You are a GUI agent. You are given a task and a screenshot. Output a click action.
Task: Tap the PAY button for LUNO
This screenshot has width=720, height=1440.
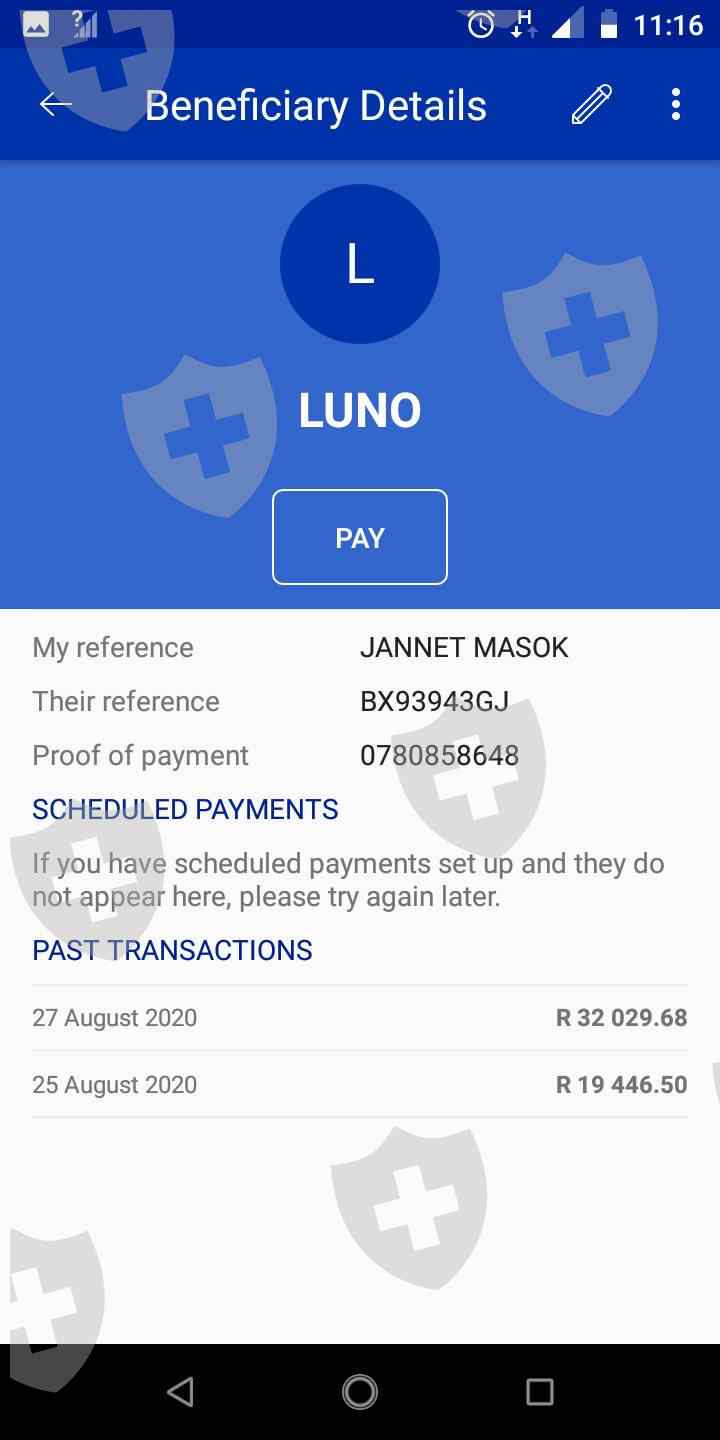(360, 537)
